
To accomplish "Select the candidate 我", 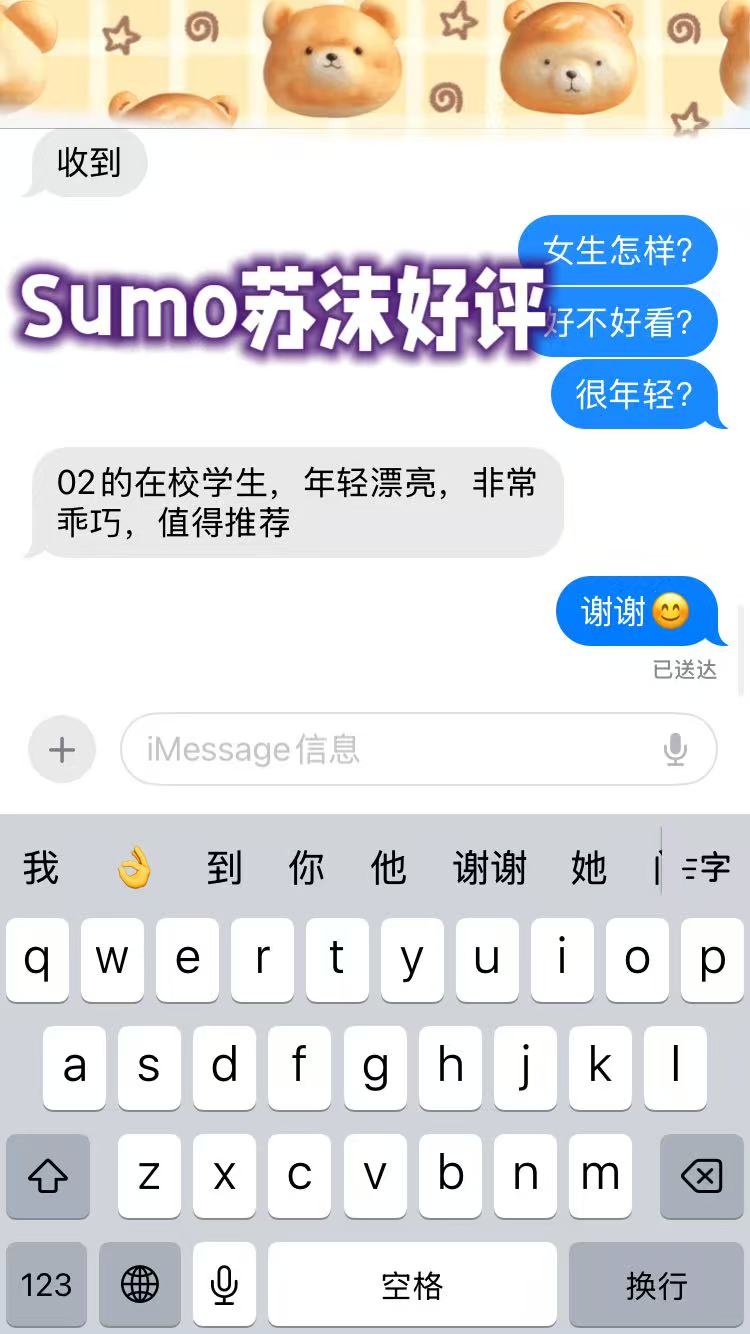I will pyautogui.click(x=41, y=868).
